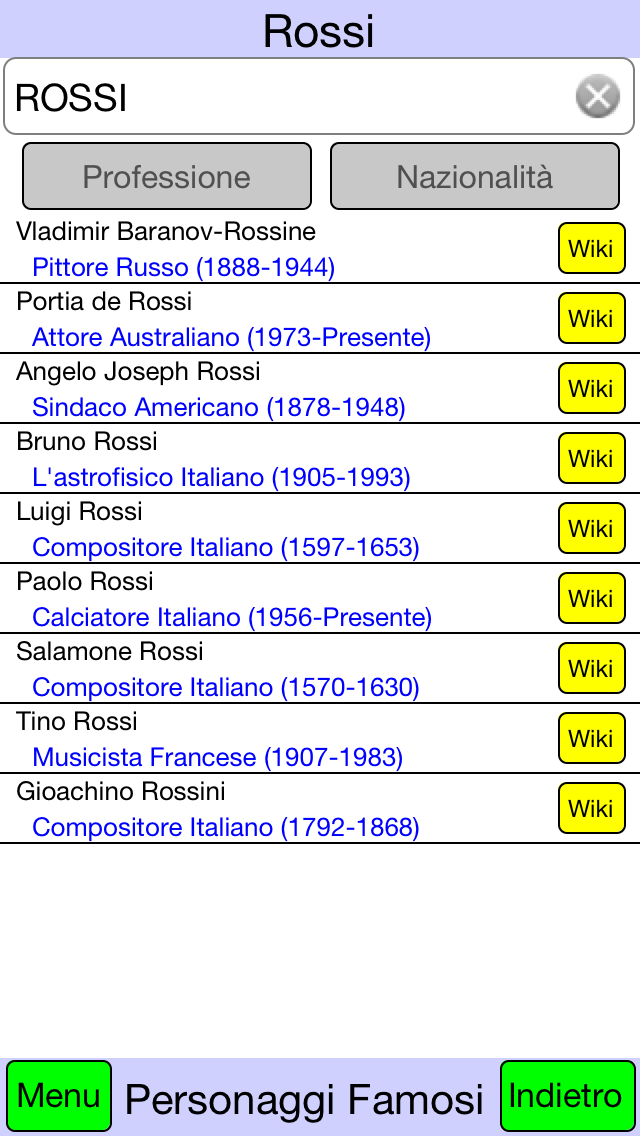The width and height of the screenshot is (640, 1136).
Task: Tap the ROSSI search field
Action: click(x=319, y=96)
